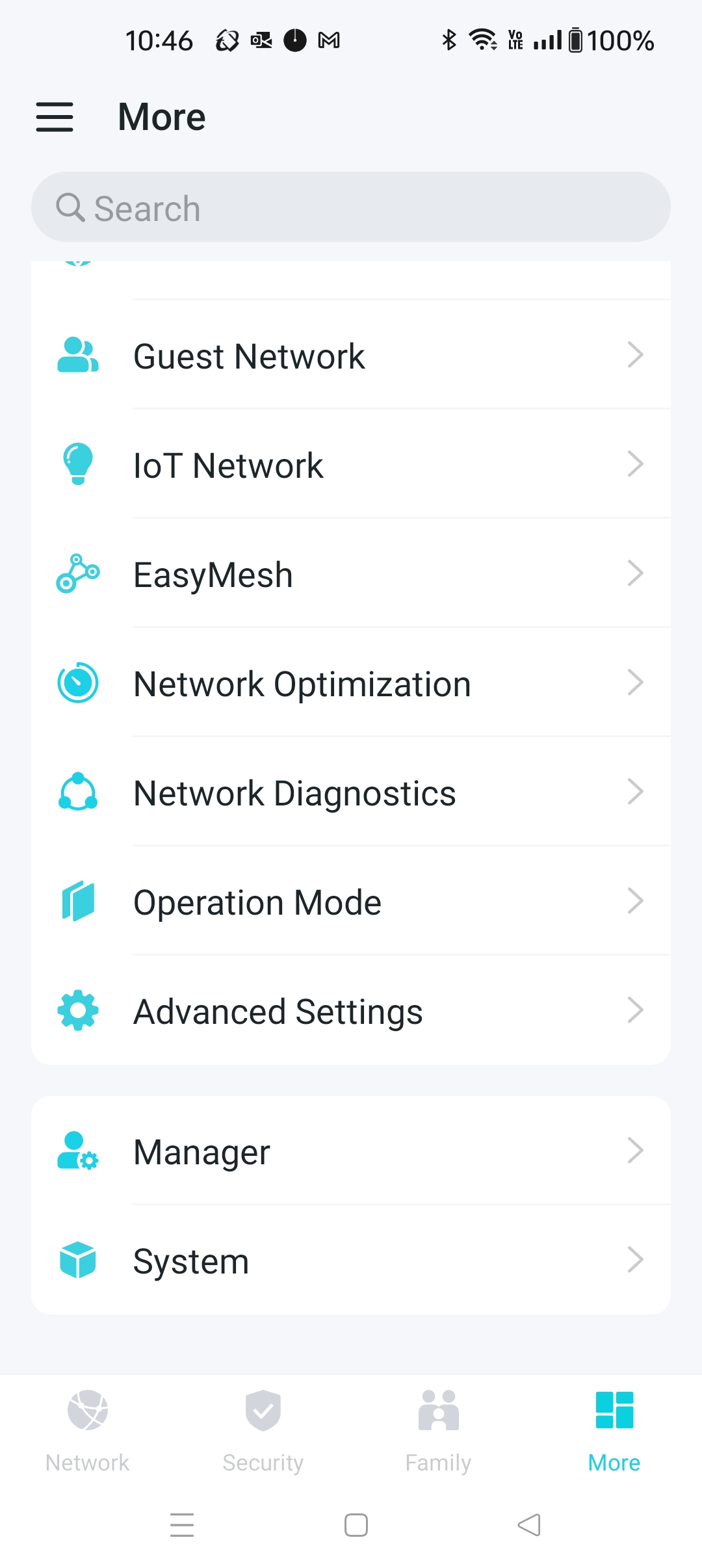Image resolution: width=702 pixels, height=1568 pixels.
Task: Go to System settings
Action: (351, 1261)
